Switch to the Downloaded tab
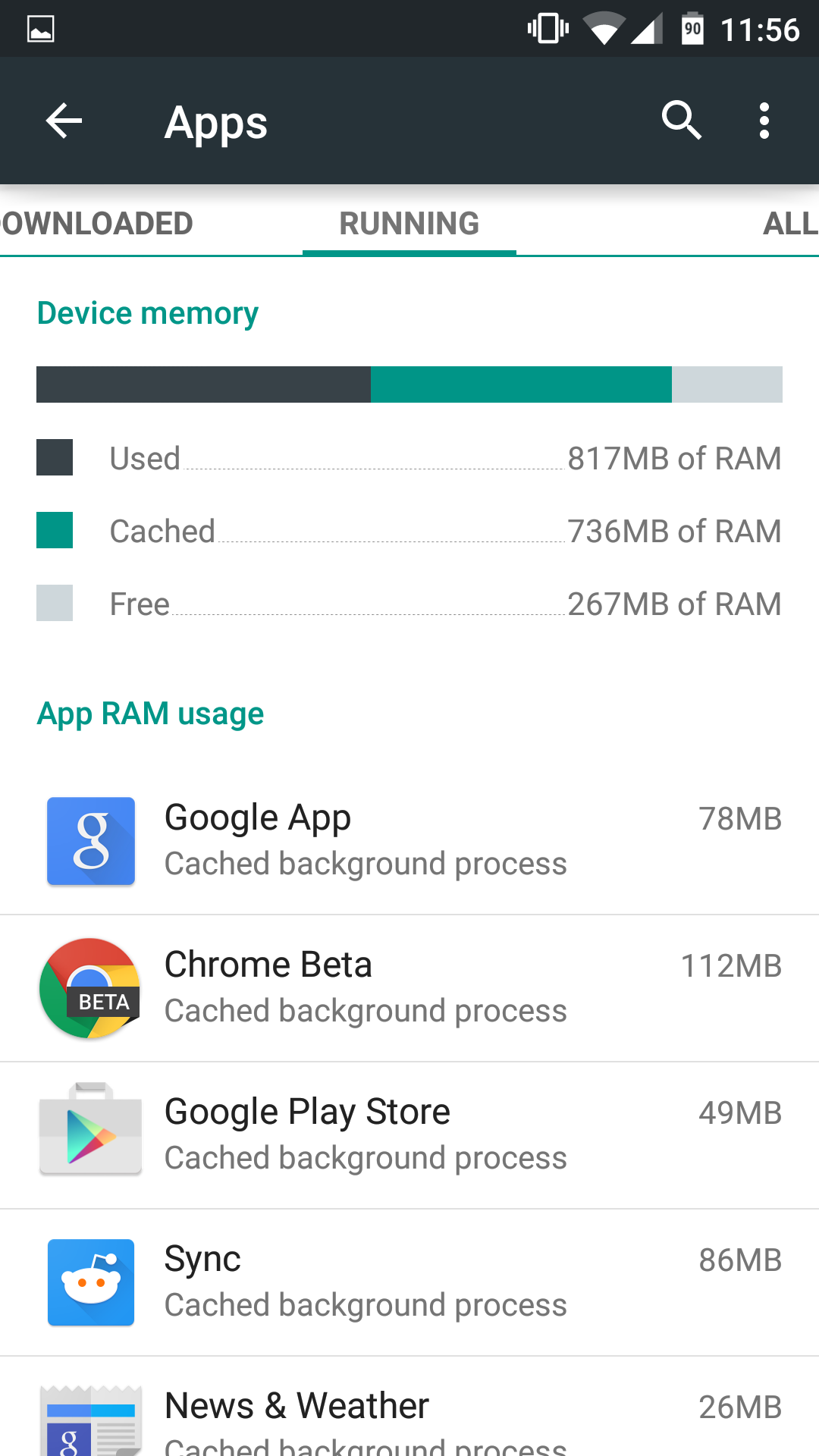819x1456 pixels. pyautogui.click(x=99, y=224)
